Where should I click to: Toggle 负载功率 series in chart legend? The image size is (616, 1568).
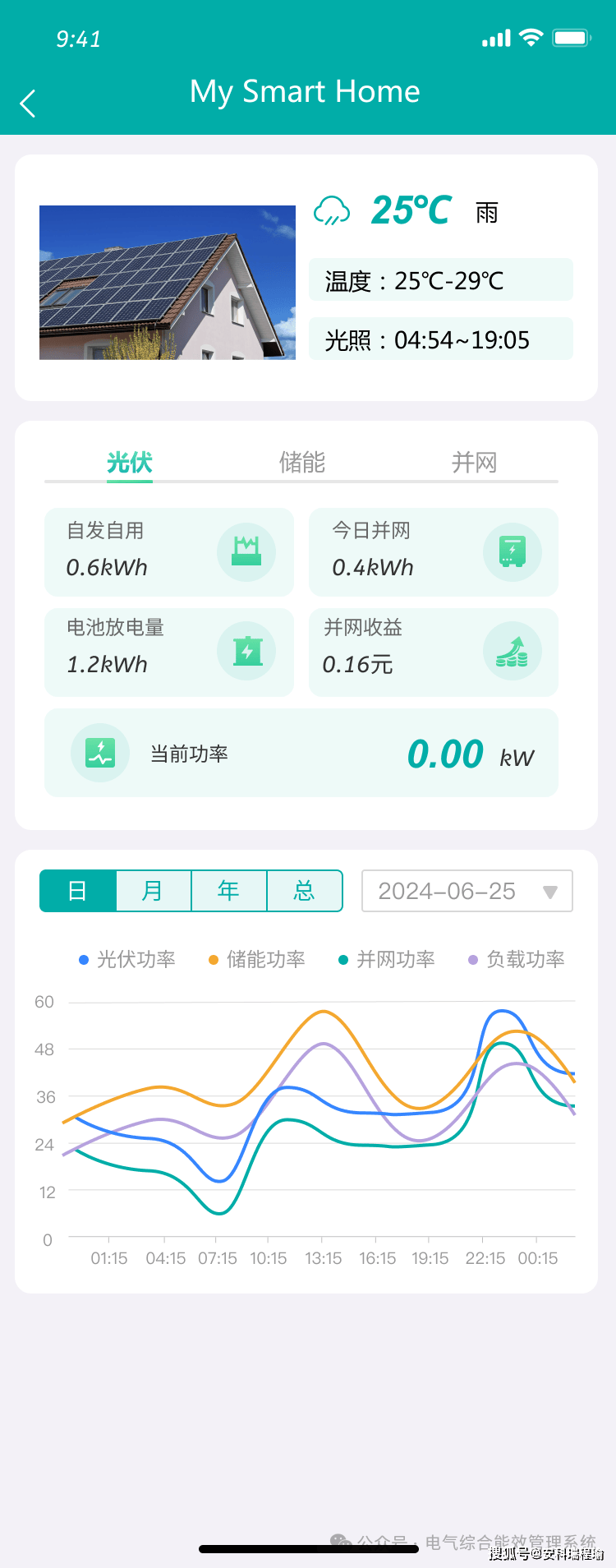click(517, 959)
